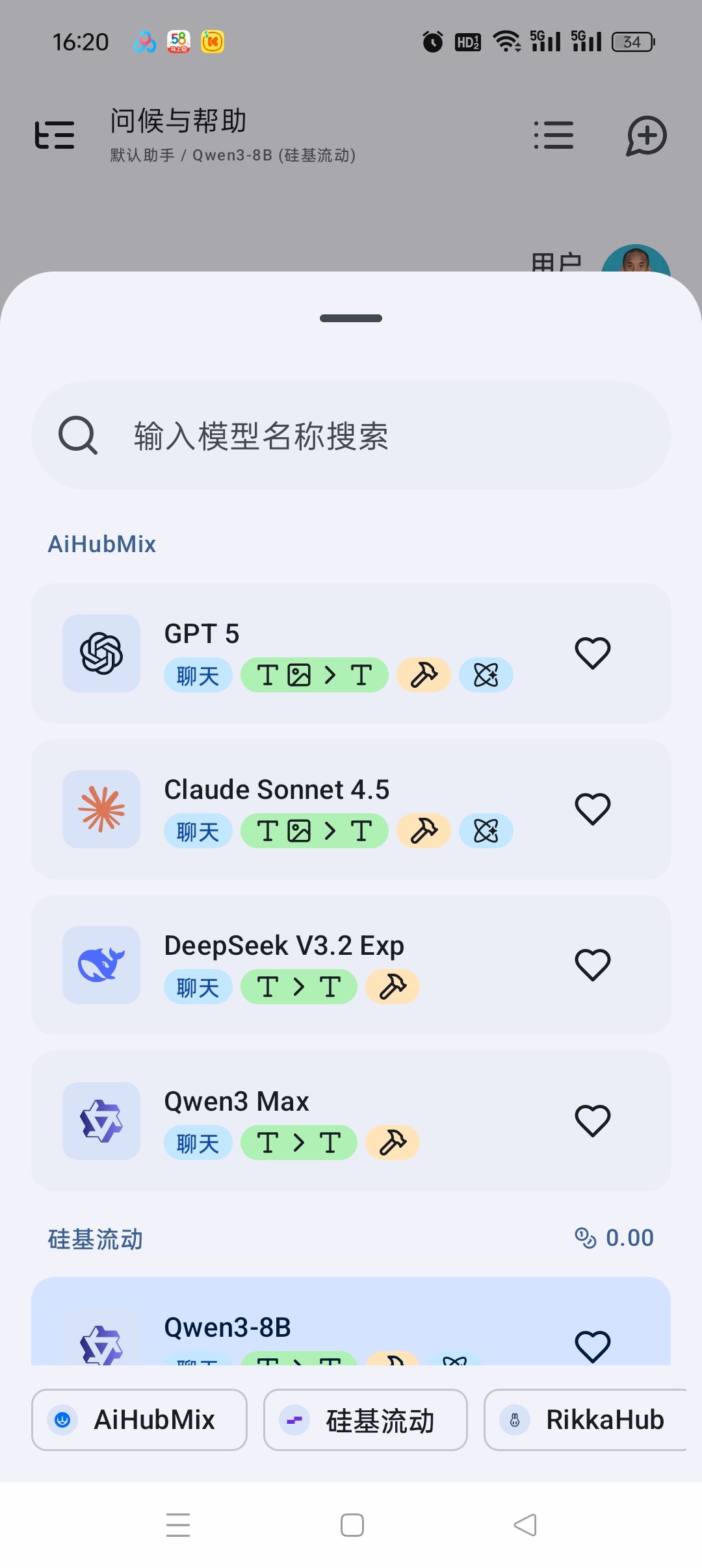Click the 聊天 badge on Qwen3 Max
The width and height of the screenshot is (702, 1568).
(198, 1143)
